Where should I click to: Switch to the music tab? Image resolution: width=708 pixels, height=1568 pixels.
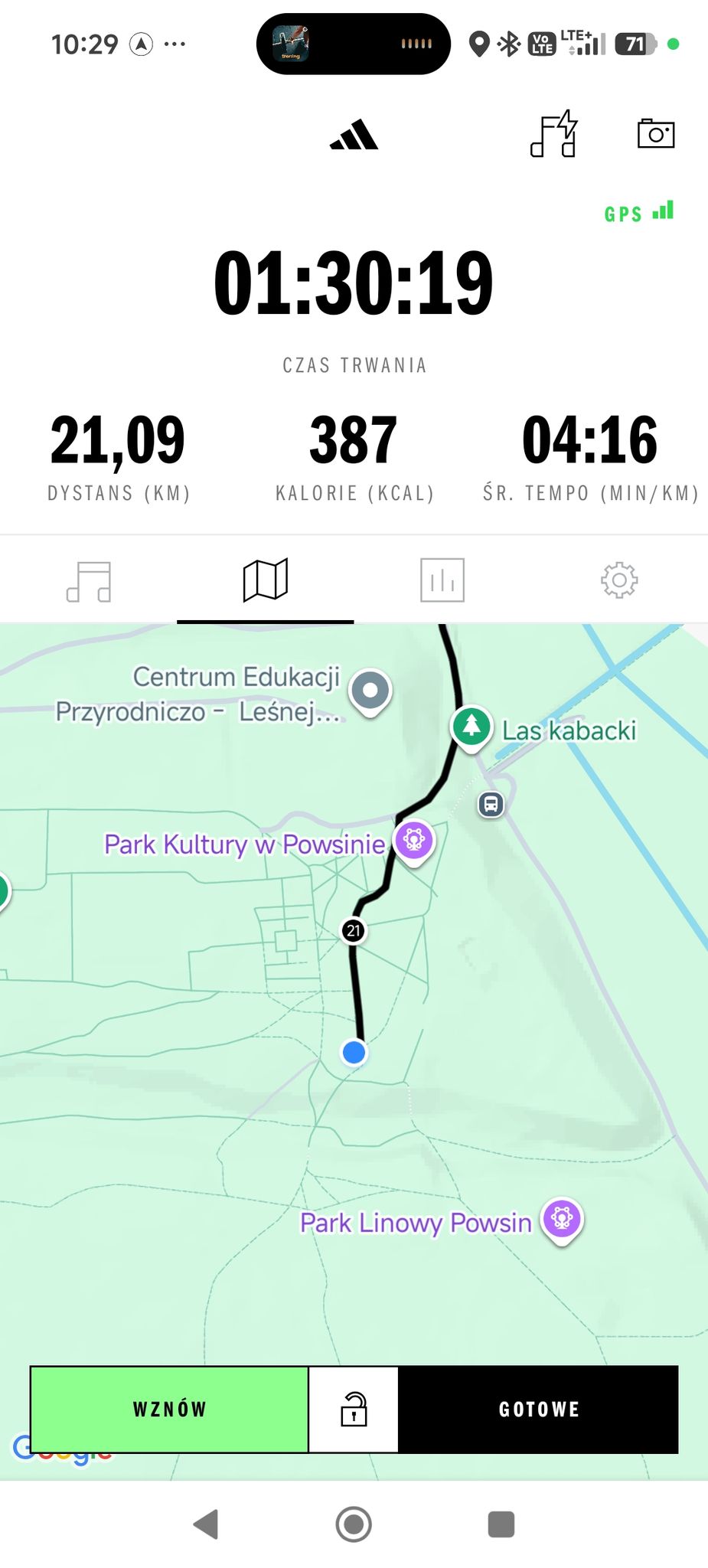(89, 581)
